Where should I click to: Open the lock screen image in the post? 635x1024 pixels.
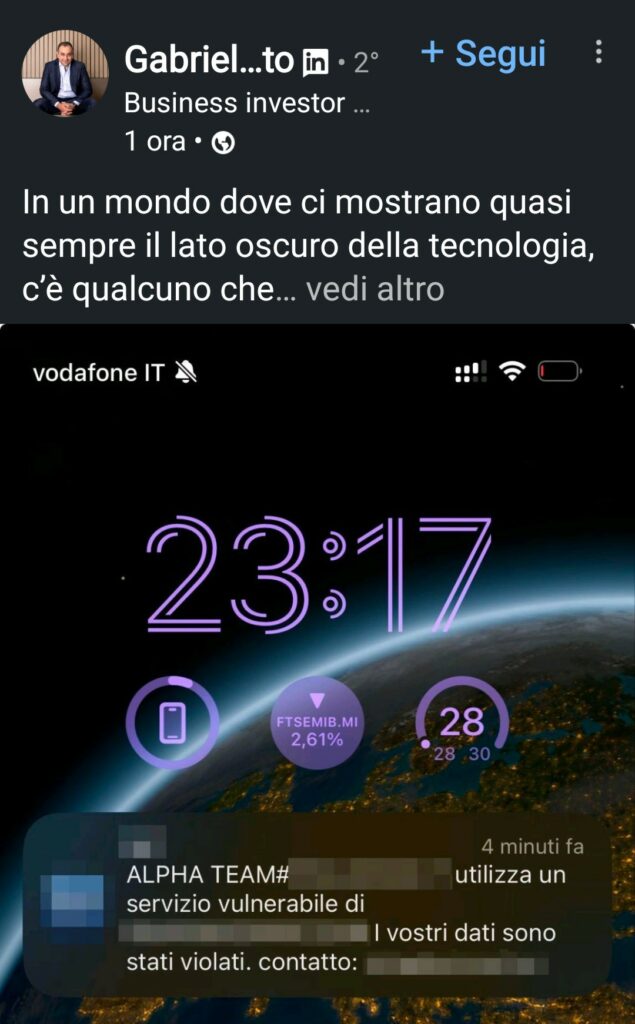[x=317, y=600]
